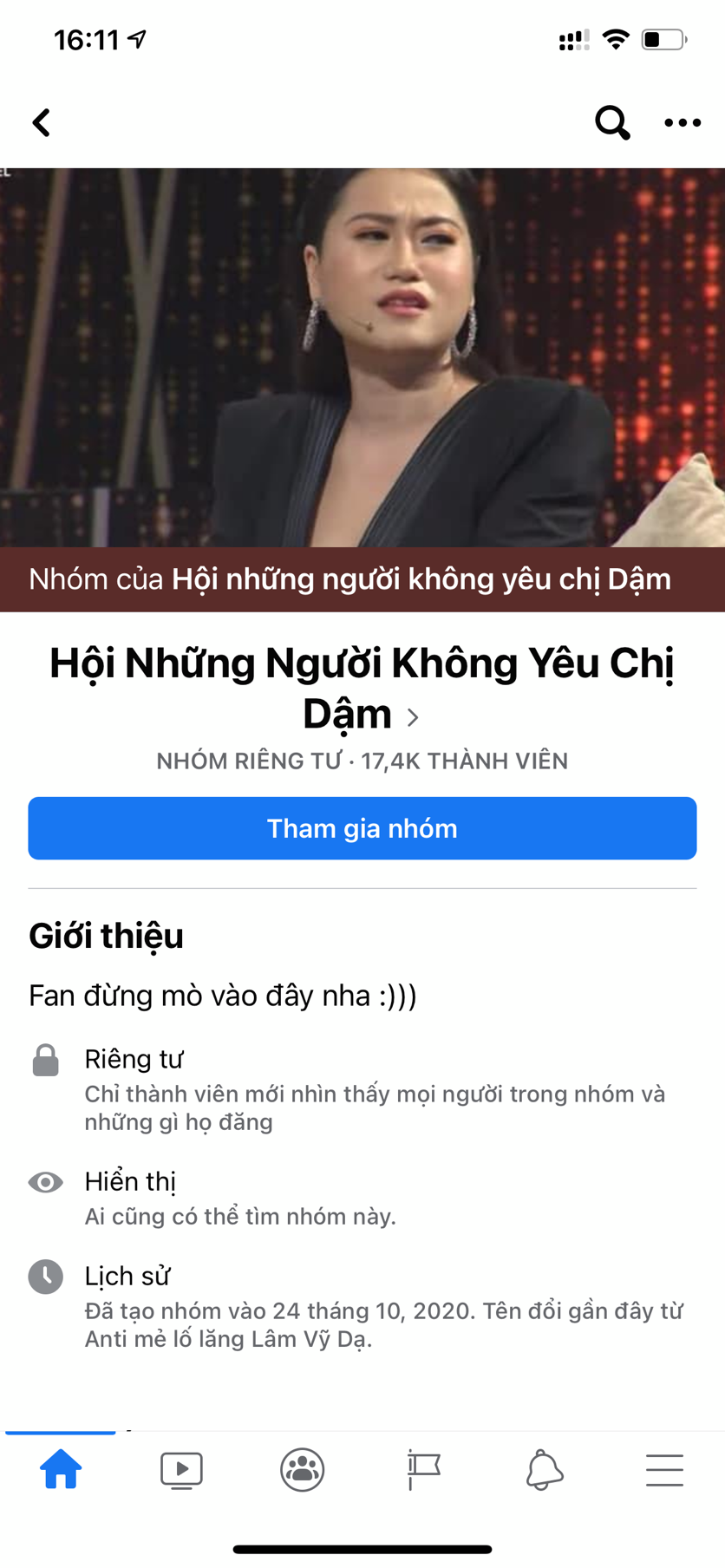Open the page link in the cover banner
The width and height of the screenshot is (725, 1568).
pyautogui.click(x=421, y=579)
